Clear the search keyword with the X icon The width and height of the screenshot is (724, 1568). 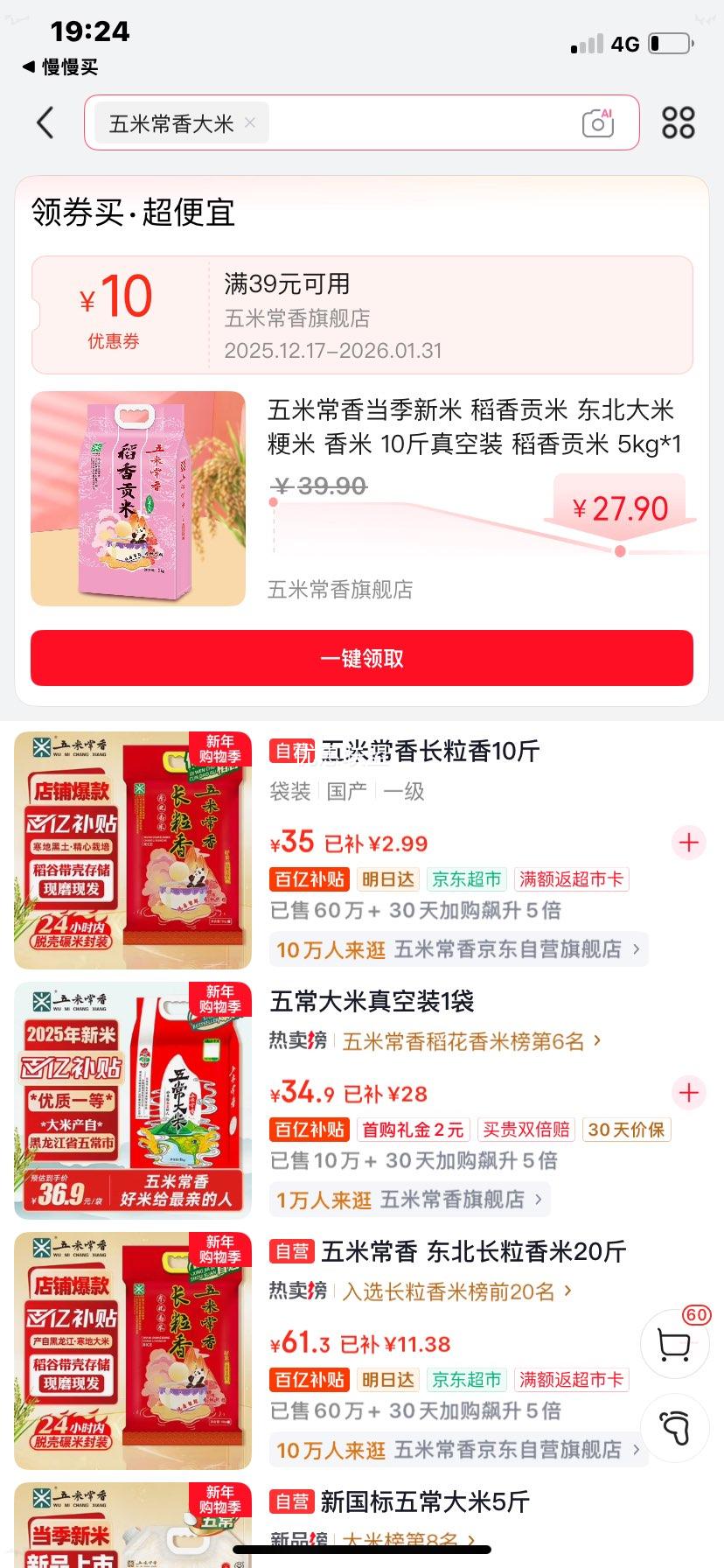point(249,122)
